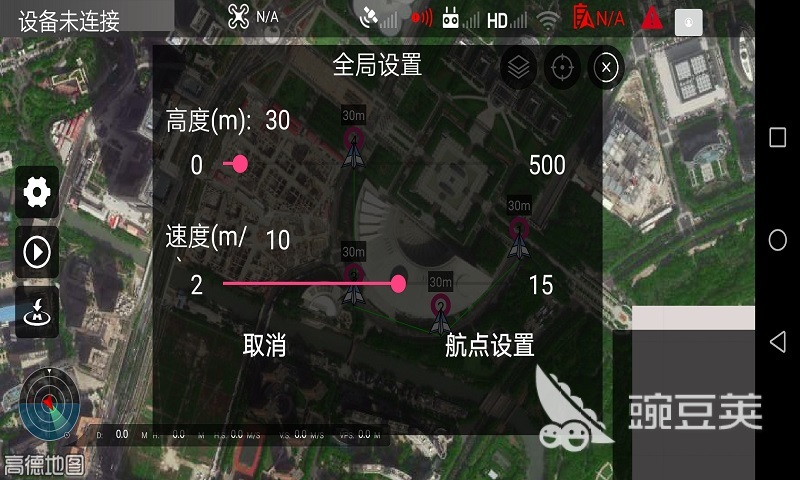Go back using system navigation

(777, 342)
